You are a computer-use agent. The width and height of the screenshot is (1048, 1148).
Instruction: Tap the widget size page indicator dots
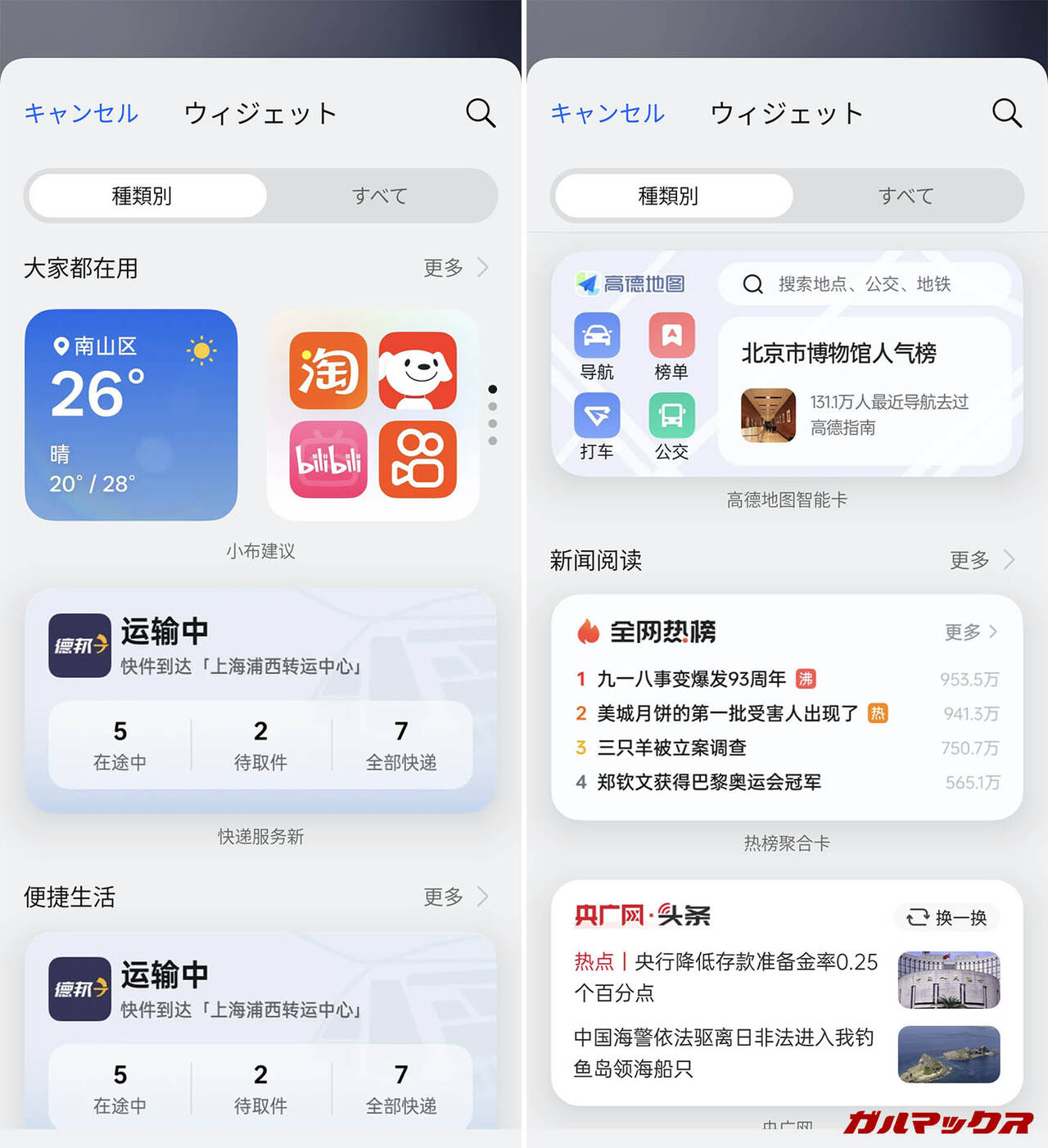492,414
